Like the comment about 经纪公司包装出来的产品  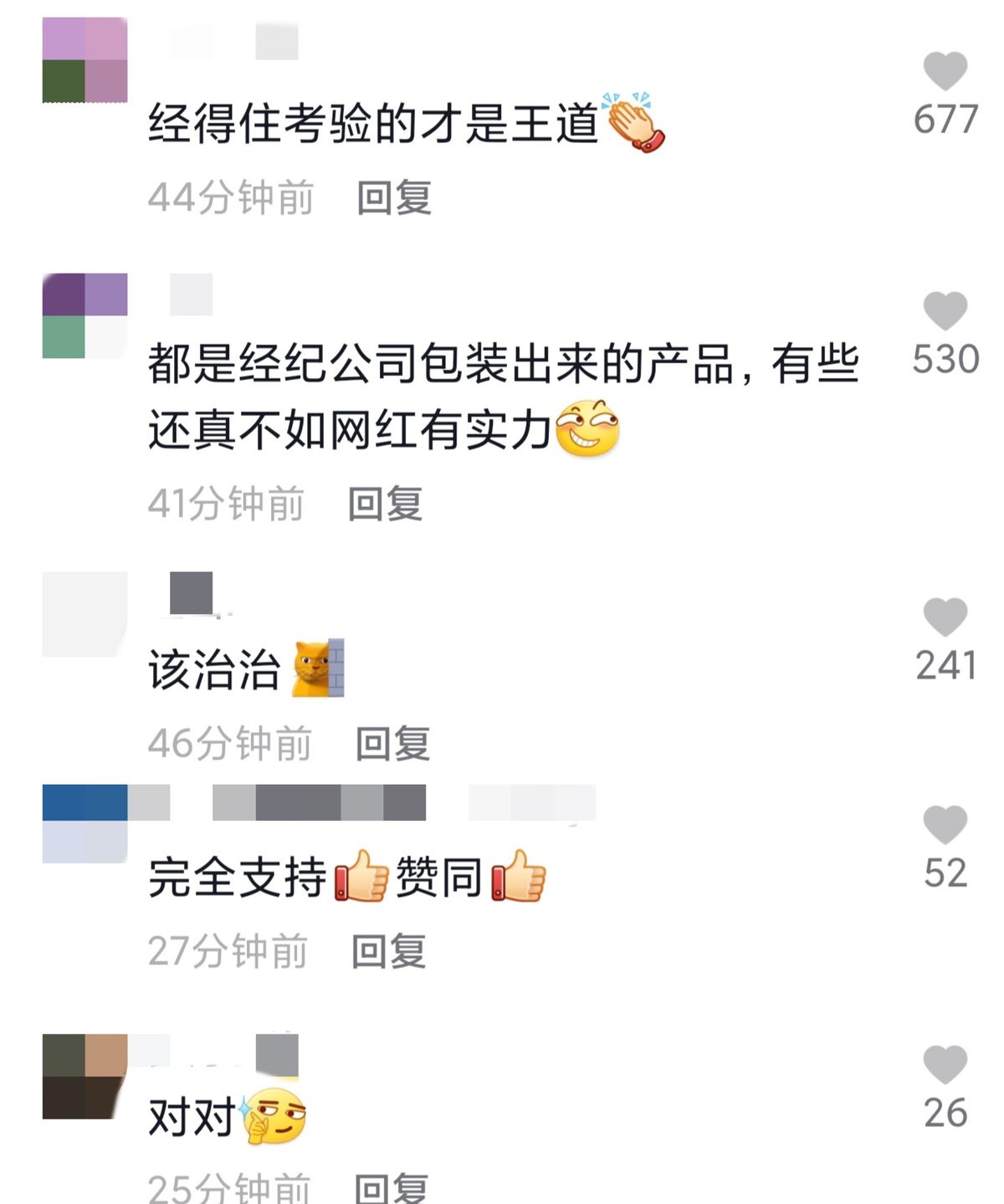[945, 311]
